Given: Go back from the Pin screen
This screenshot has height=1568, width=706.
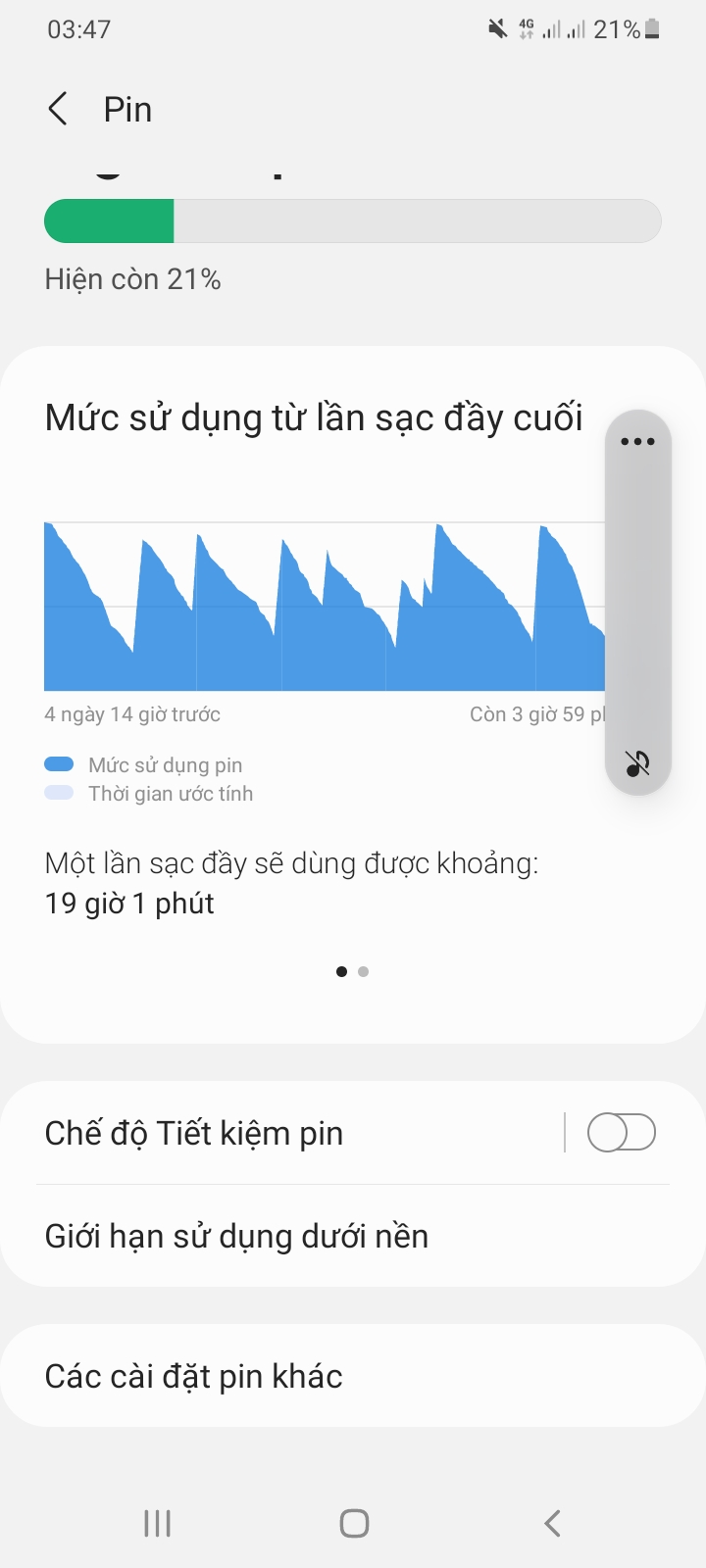Looking at the screenshot, I should coord(59,109).
